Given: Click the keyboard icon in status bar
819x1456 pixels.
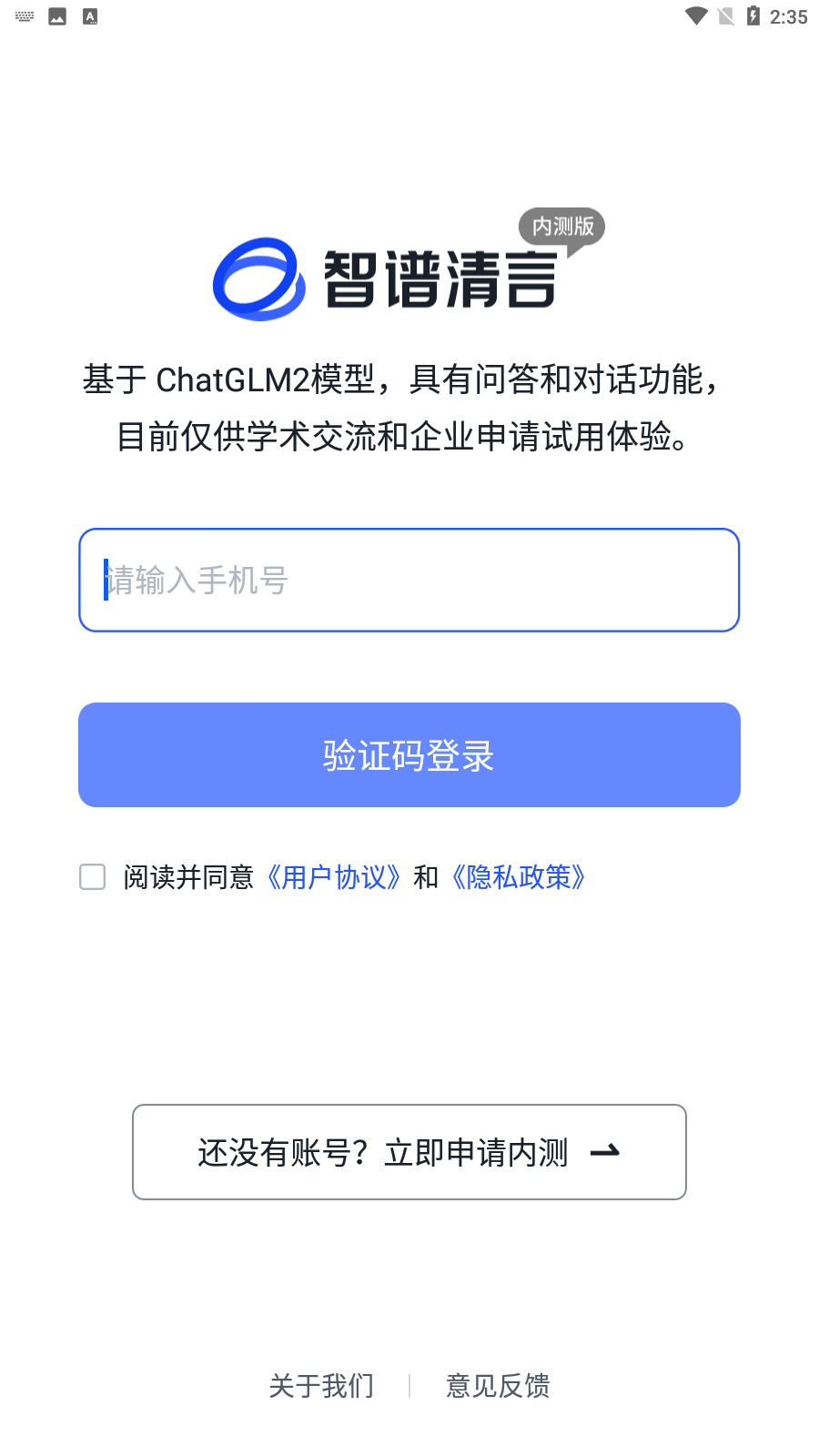Looking at the screenshot, I should click(24, 15).
